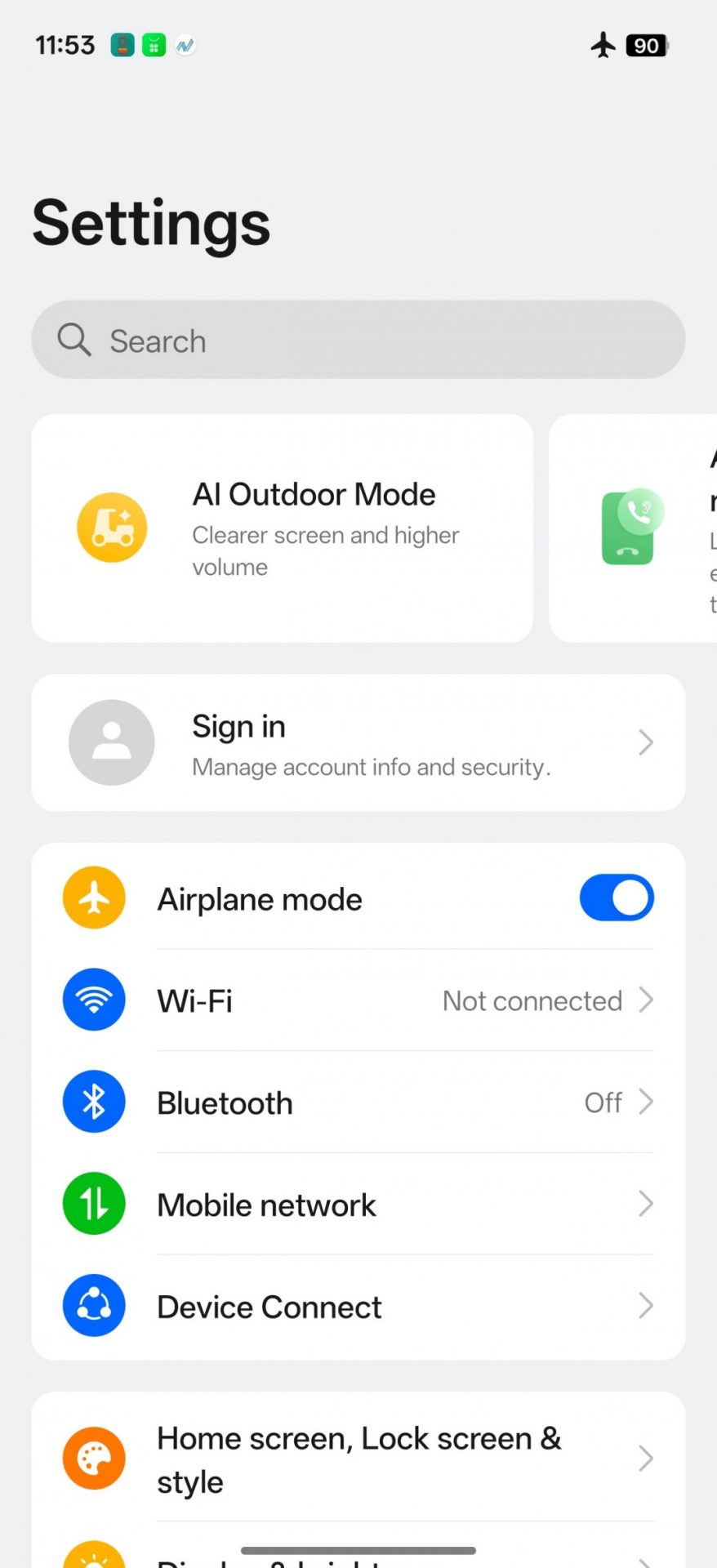This screenshot has height=1568, width=717.
Task: Turn off Airplane mode
Action: coord(616,898)
